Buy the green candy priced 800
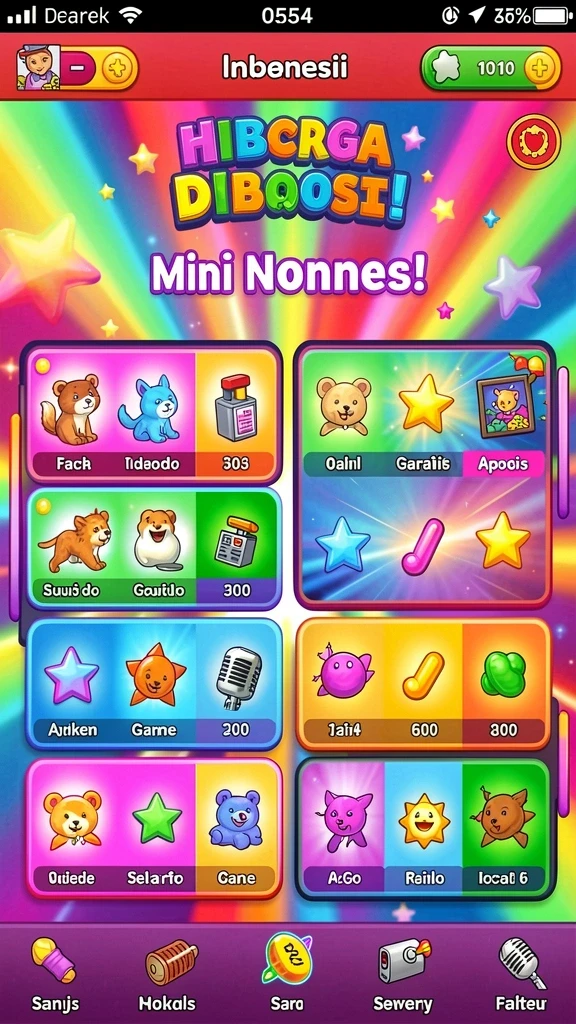Viewport: 576px width, 1024px height. (x=504, y=682)
